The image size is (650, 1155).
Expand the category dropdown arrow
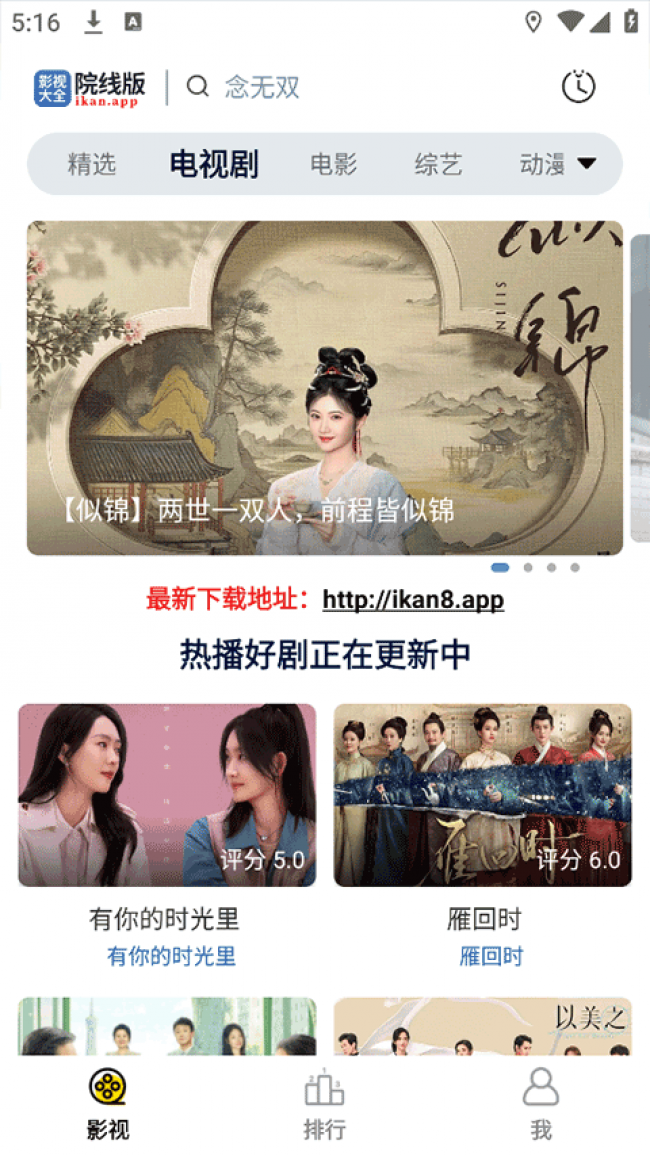click(x=587, y=164)
